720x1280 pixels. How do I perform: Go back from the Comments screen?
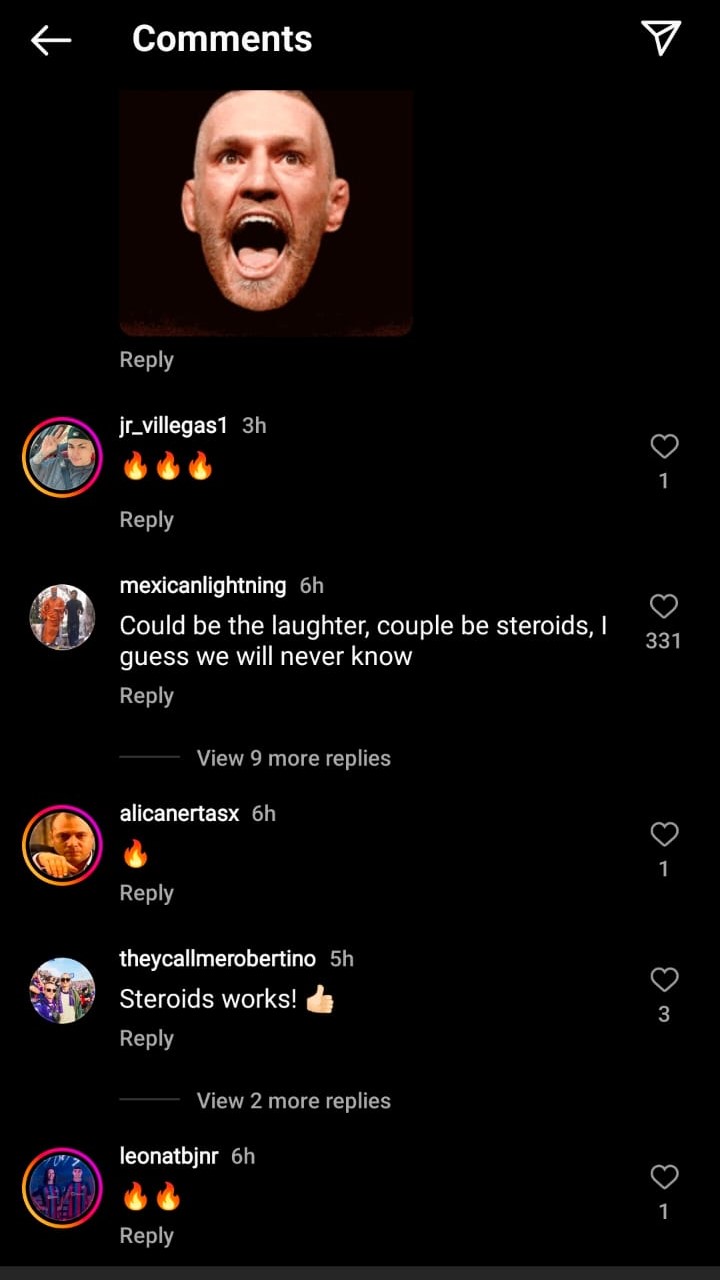click(x=50, y=40)
